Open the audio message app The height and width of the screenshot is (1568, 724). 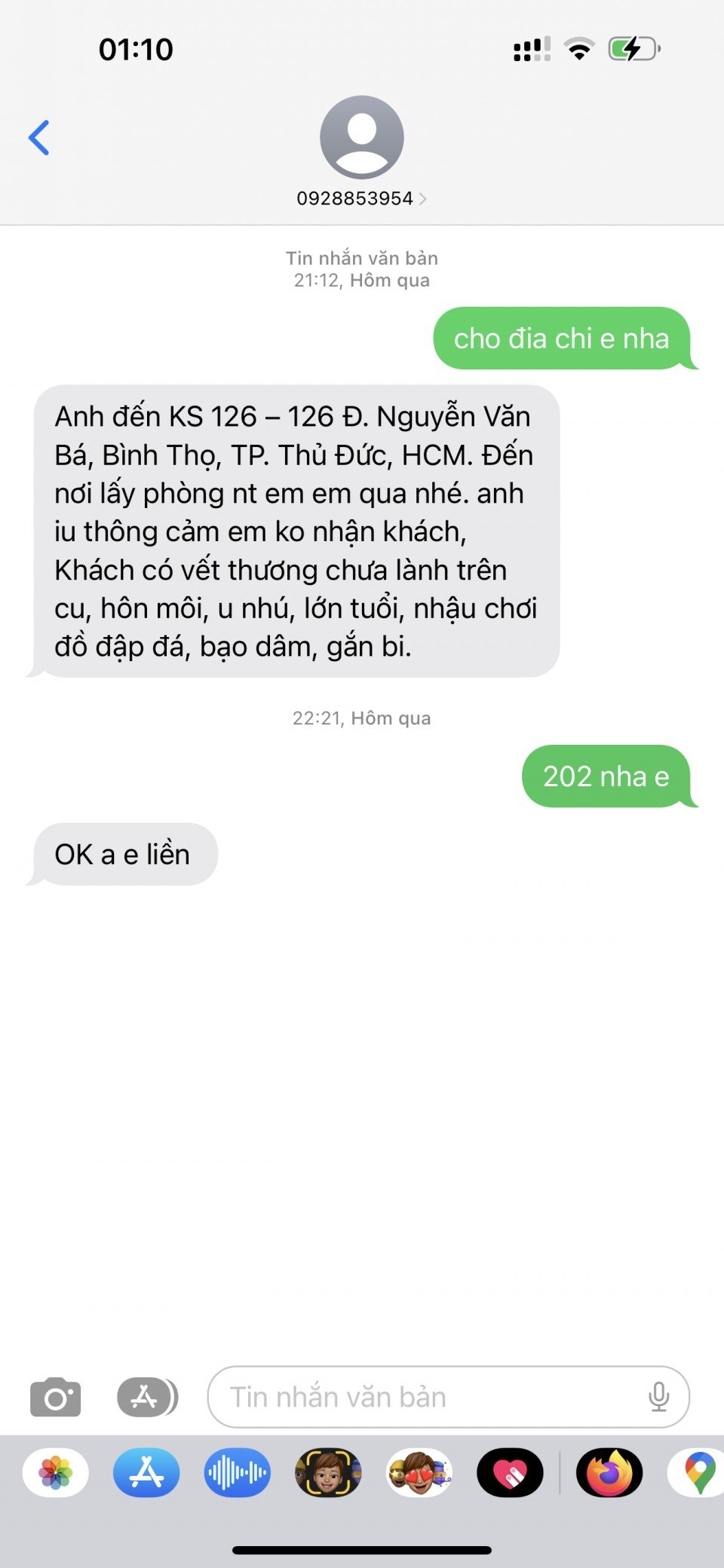(237, 1472)
